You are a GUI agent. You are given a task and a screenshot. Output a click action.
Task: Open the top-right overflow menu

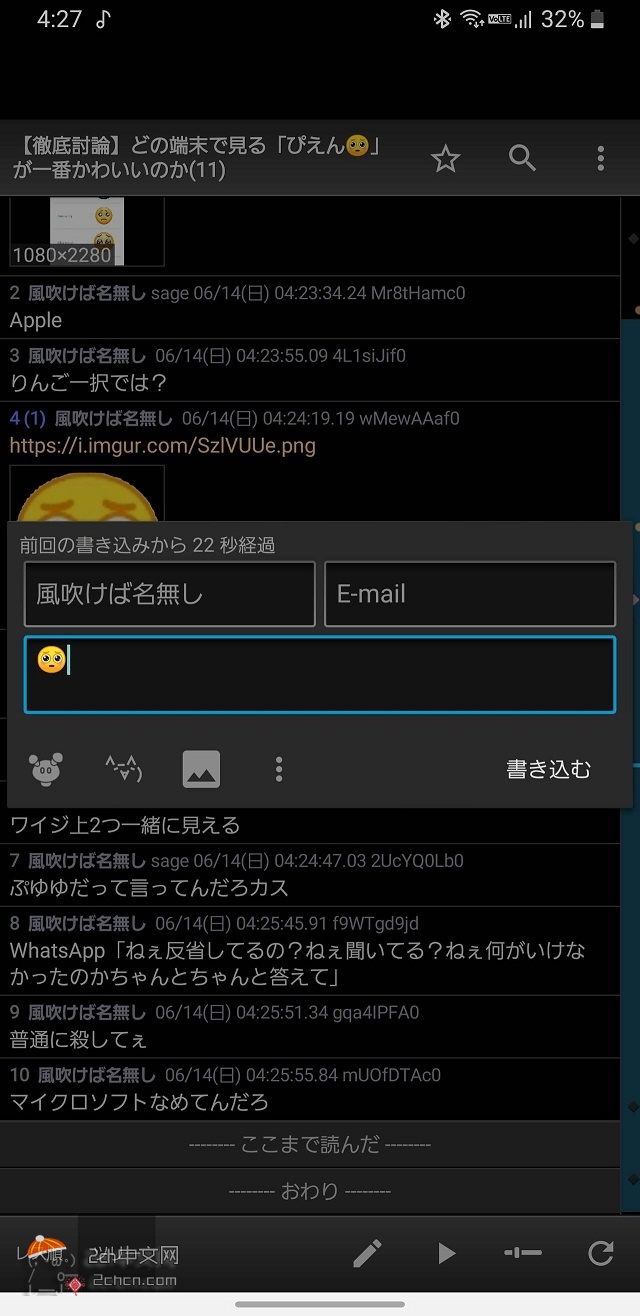600,158
